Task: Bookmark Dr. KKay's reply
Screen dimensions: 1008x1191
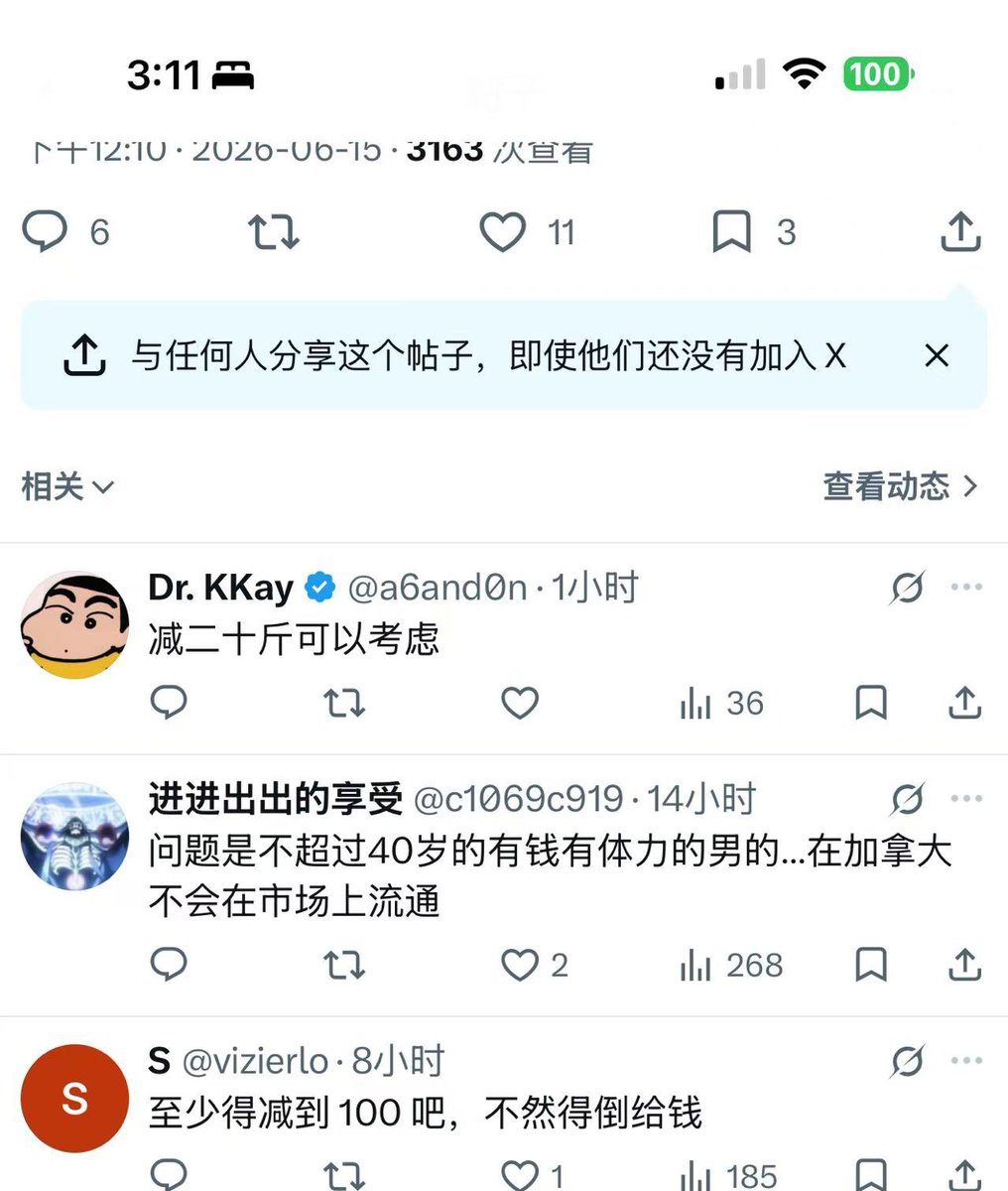Action: pyautogui.click(x=870, y=703)
